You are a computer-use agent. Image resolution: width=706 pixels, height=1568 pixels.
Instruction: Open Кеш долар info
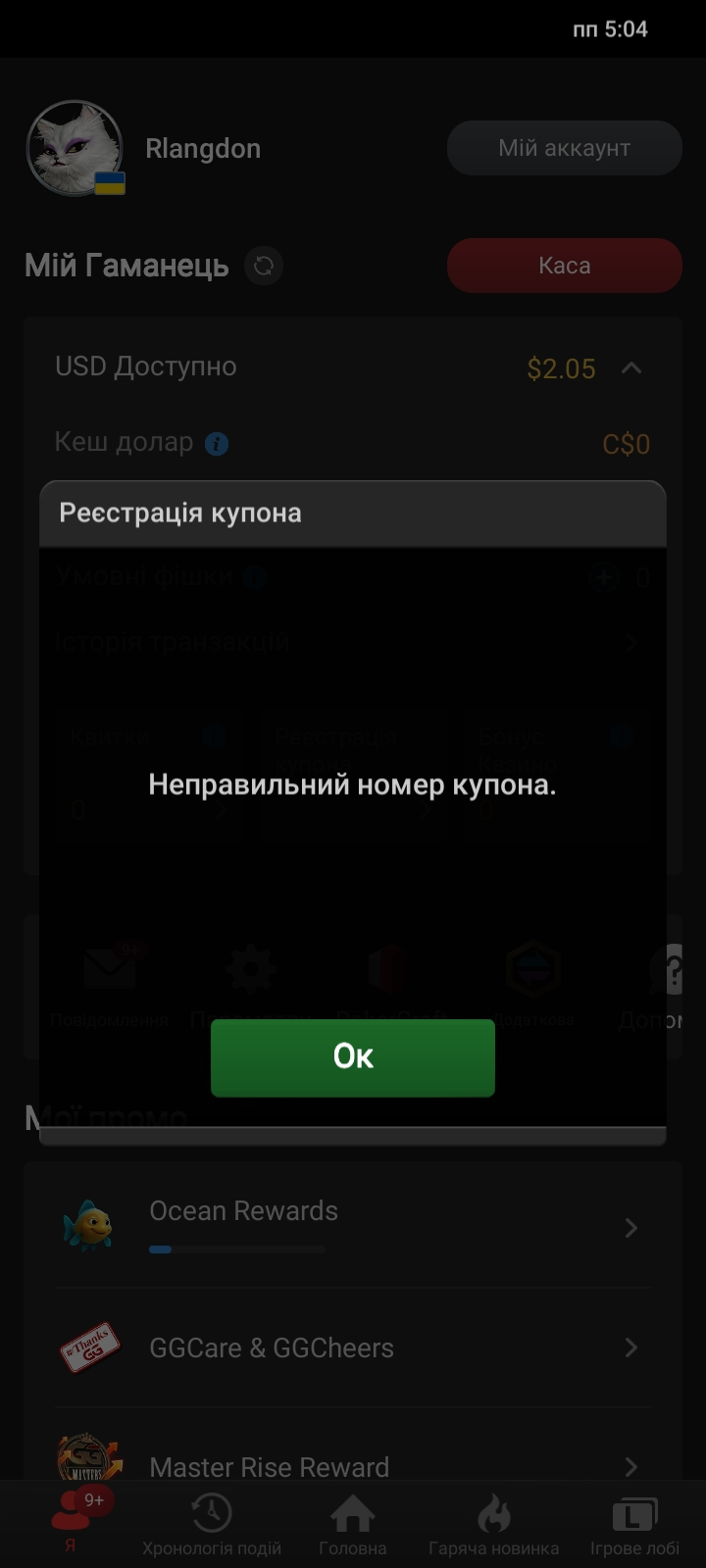[x=217, y=444]
